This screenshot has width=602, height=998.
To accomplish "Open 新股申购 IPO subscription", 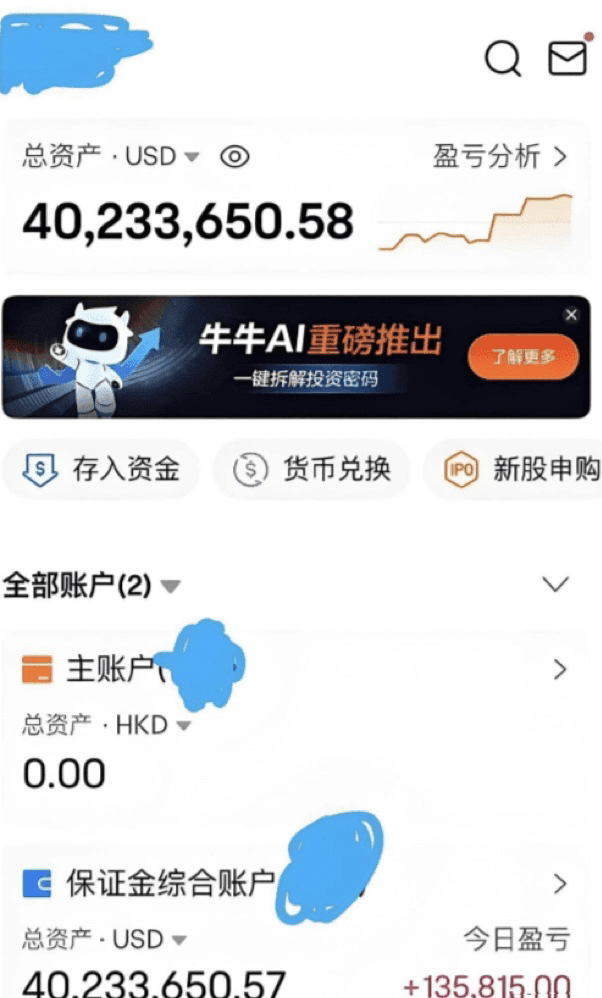I will 520,469.
